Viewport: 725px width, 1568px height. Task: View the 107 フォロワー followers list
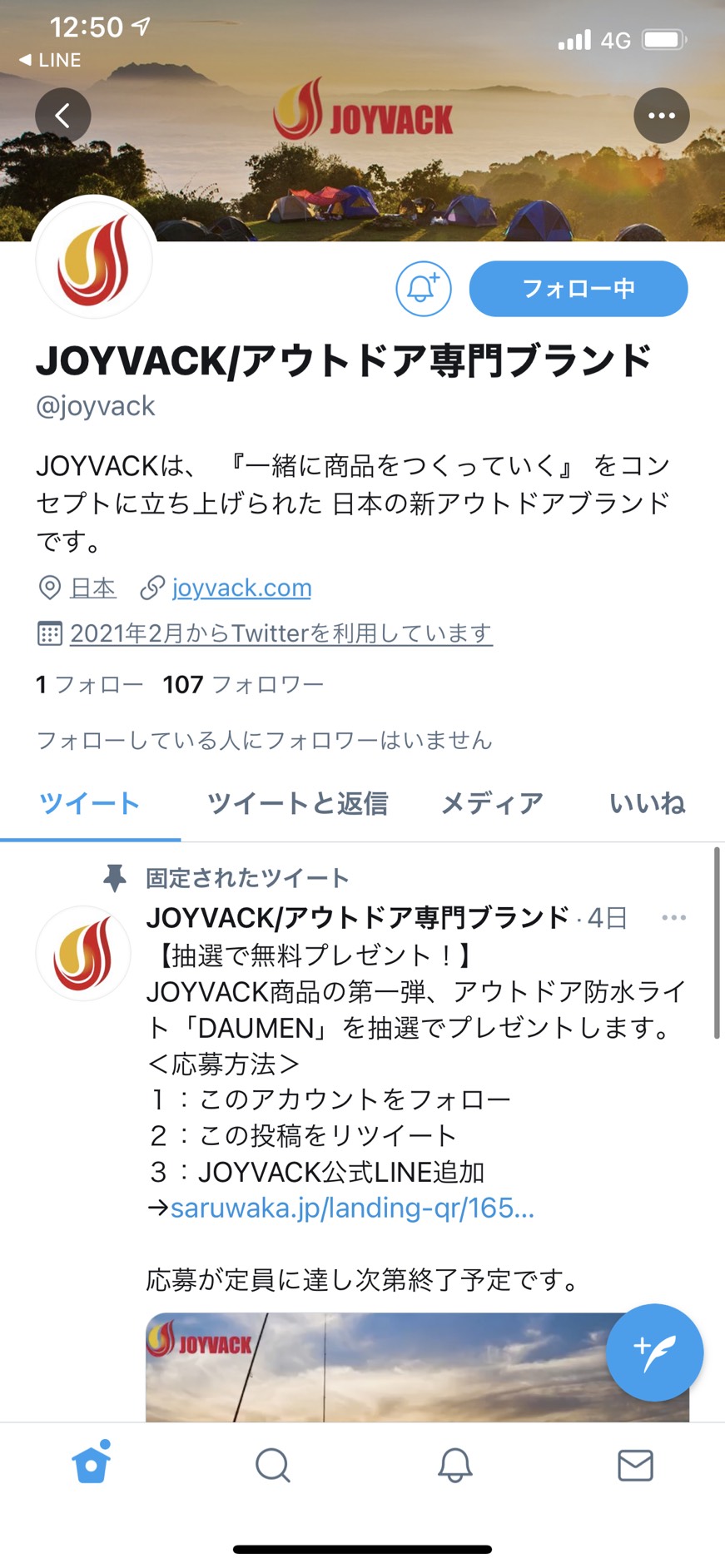click(243, 684)
